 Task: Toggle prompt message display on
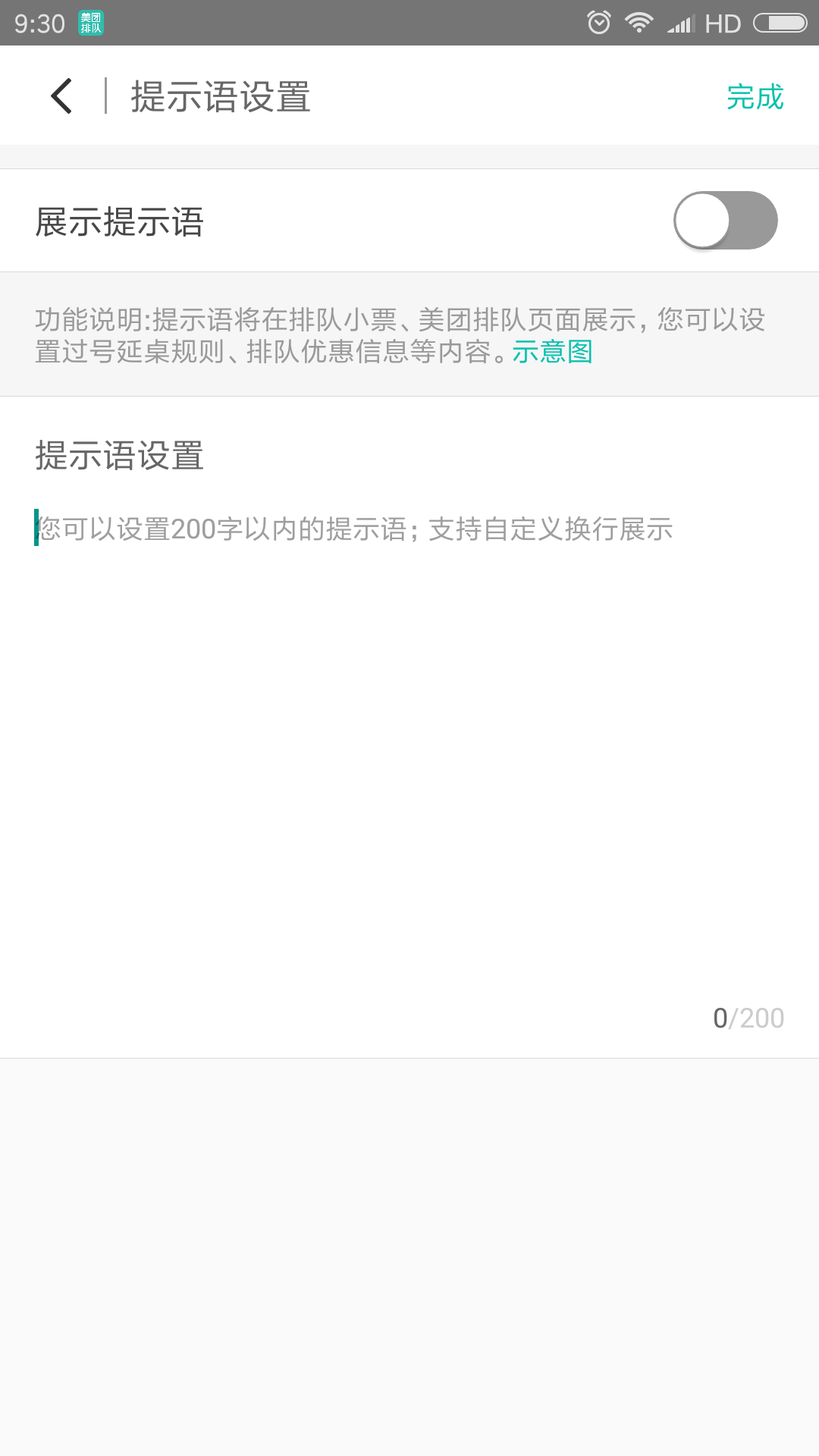point(725,220)
